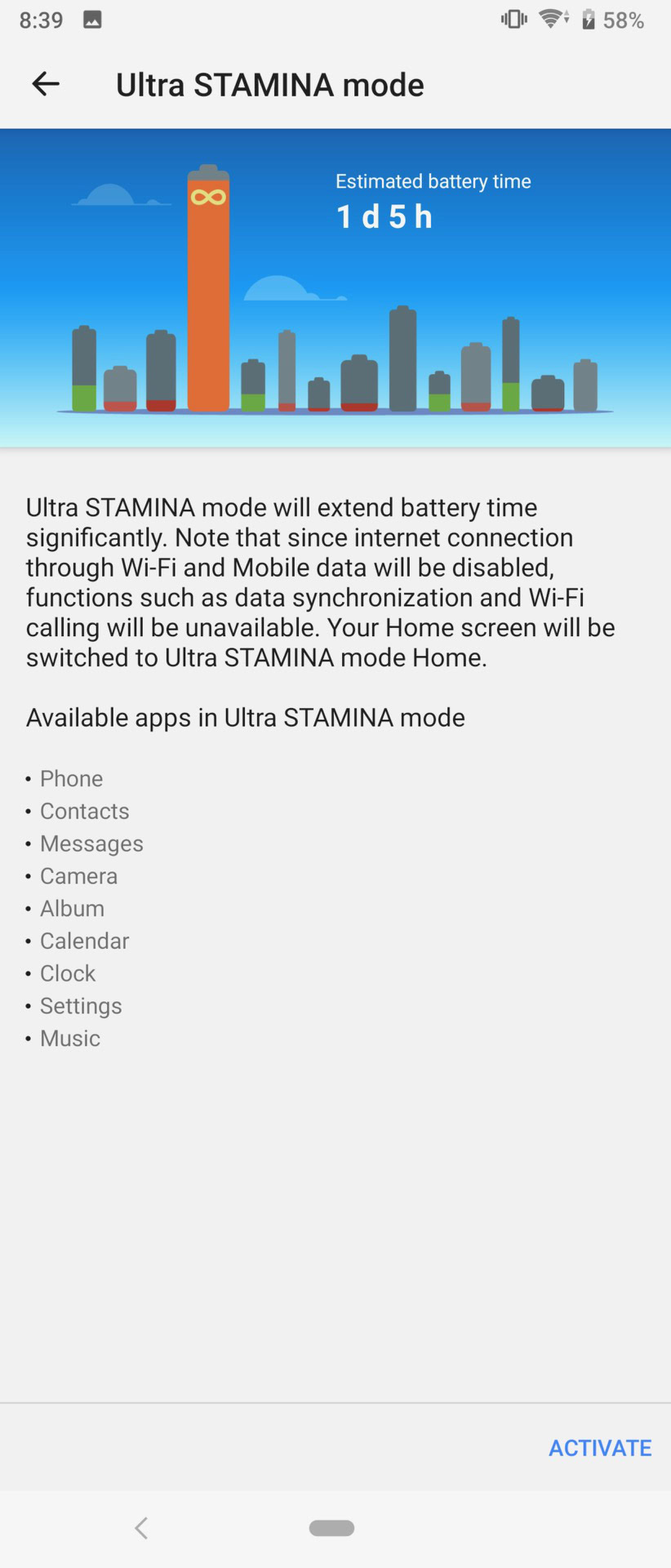Go back using the top arrow
The width and height of the screenshot is (671, 1568).
[x=46, y=83]
